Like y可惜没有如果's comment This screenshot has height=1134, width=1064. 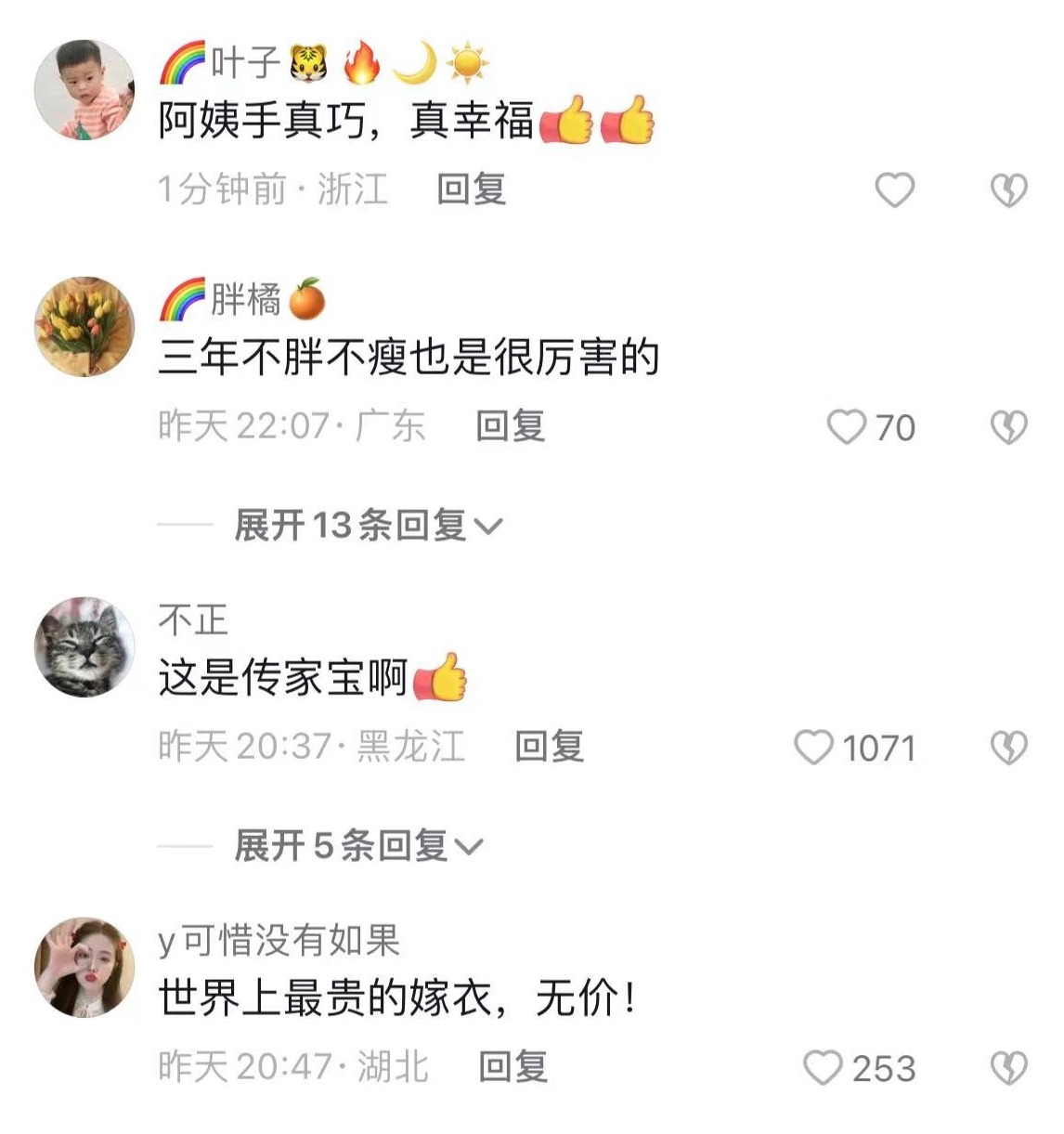(823, 1068)
